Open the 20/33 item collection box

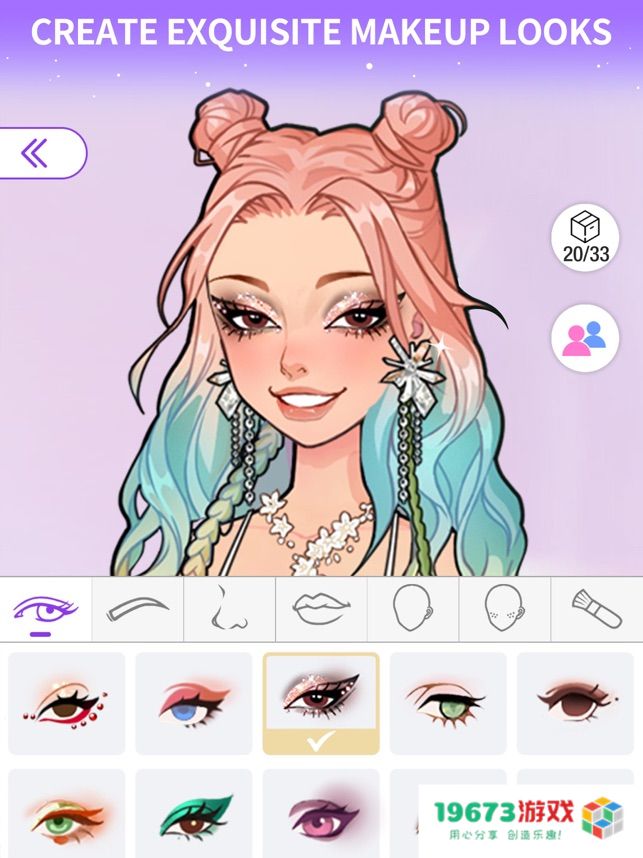[585, 238]
